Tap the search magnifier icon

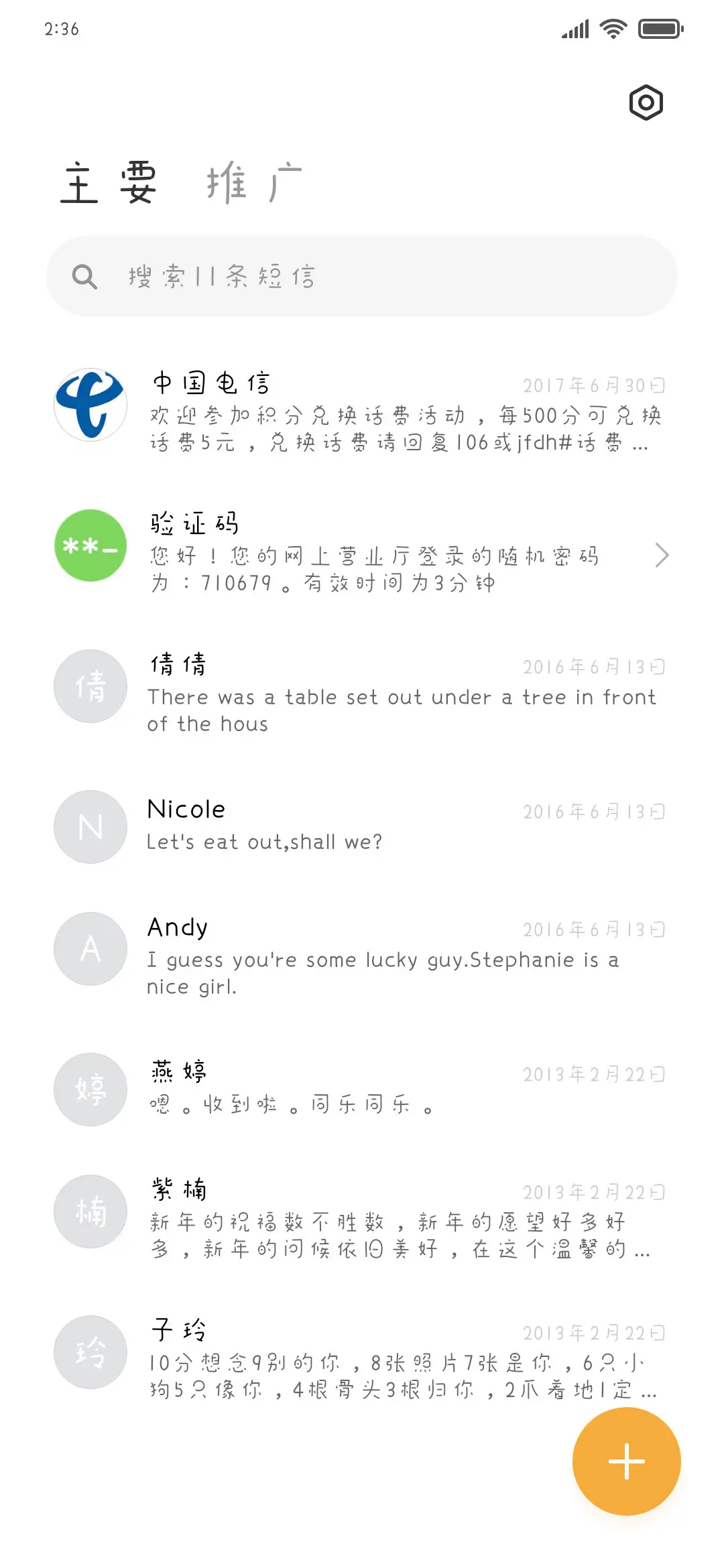coord(84,276)
